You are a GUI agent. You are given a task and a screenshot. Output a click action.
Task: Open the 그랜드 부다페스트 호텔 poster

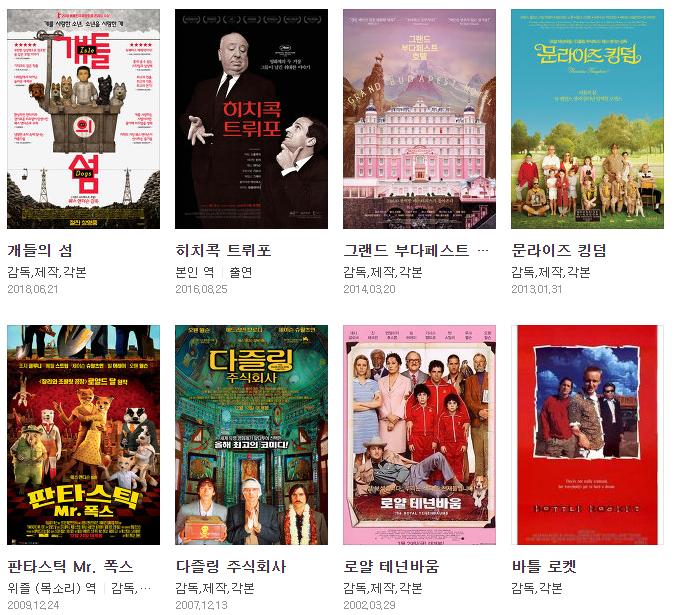(419, 119)
